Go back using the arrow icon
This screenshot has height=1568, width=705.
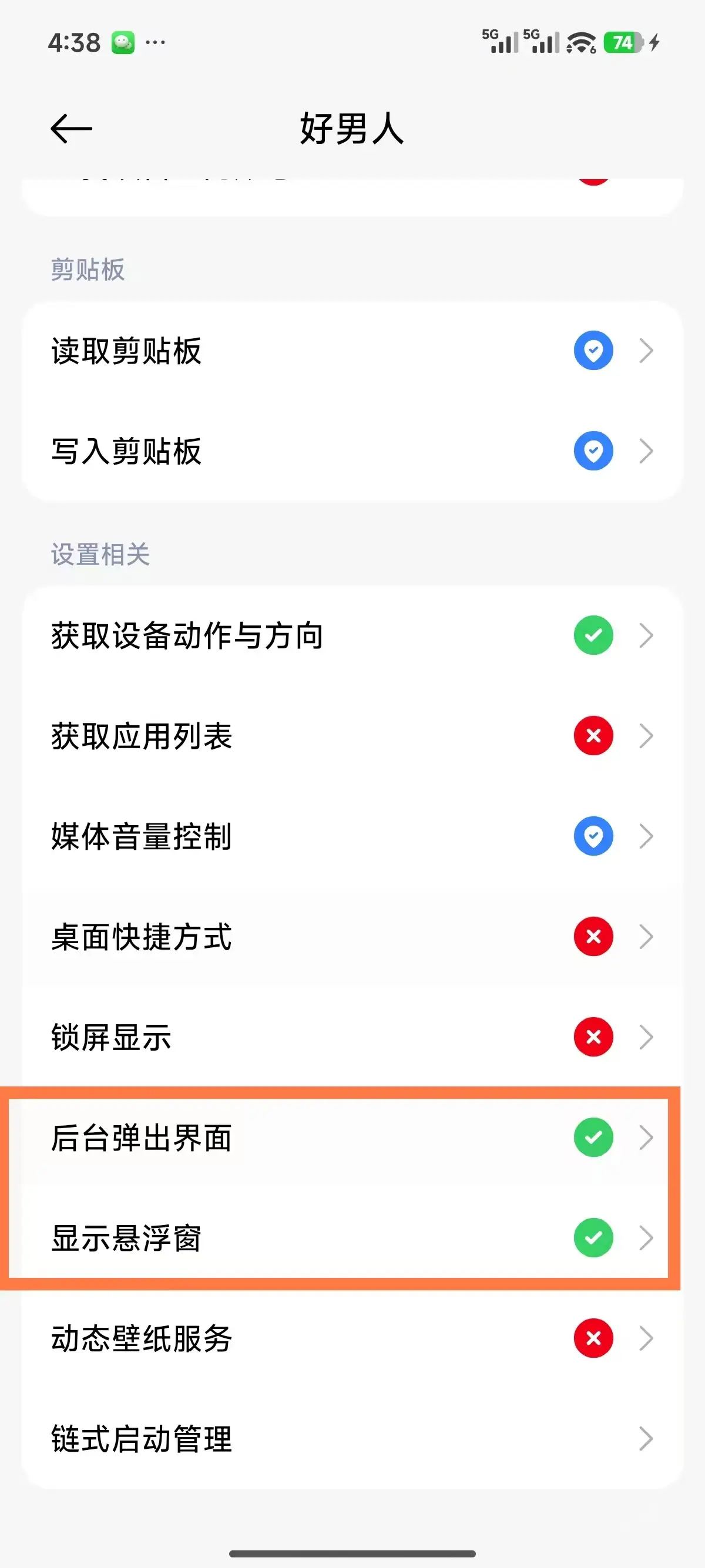click(71, 129)
